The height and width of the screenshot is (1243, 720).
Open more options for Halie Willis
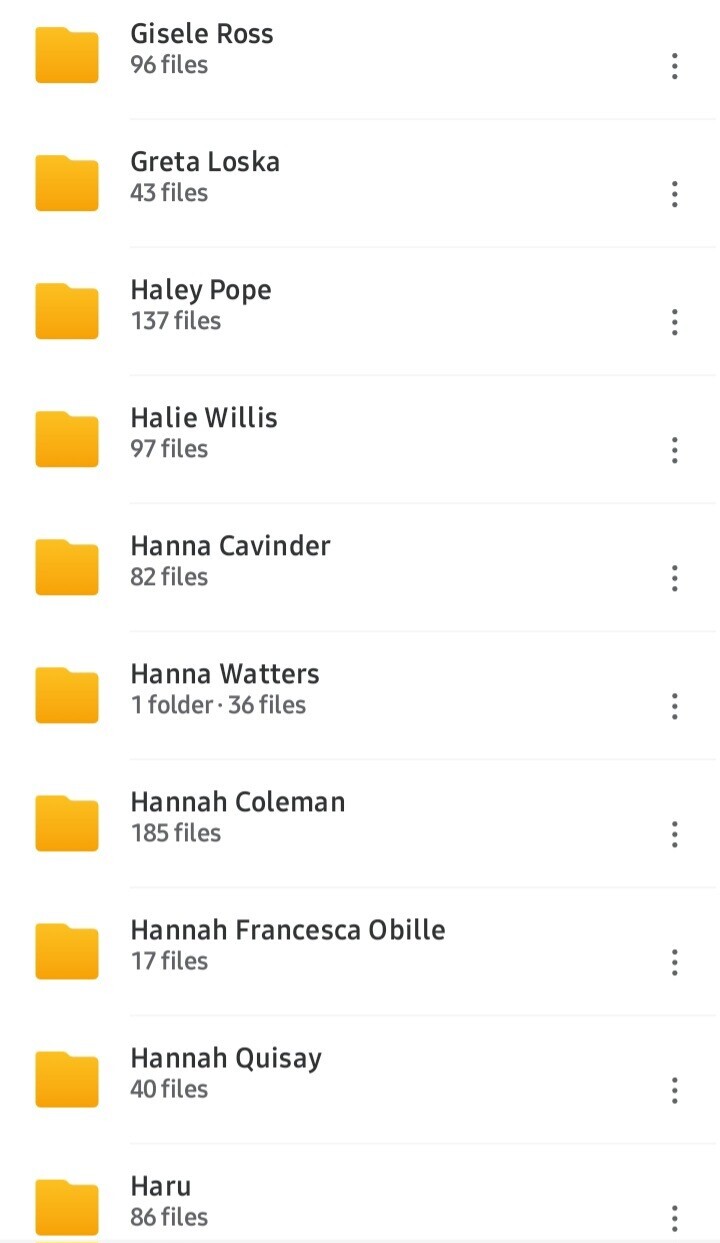675,450
